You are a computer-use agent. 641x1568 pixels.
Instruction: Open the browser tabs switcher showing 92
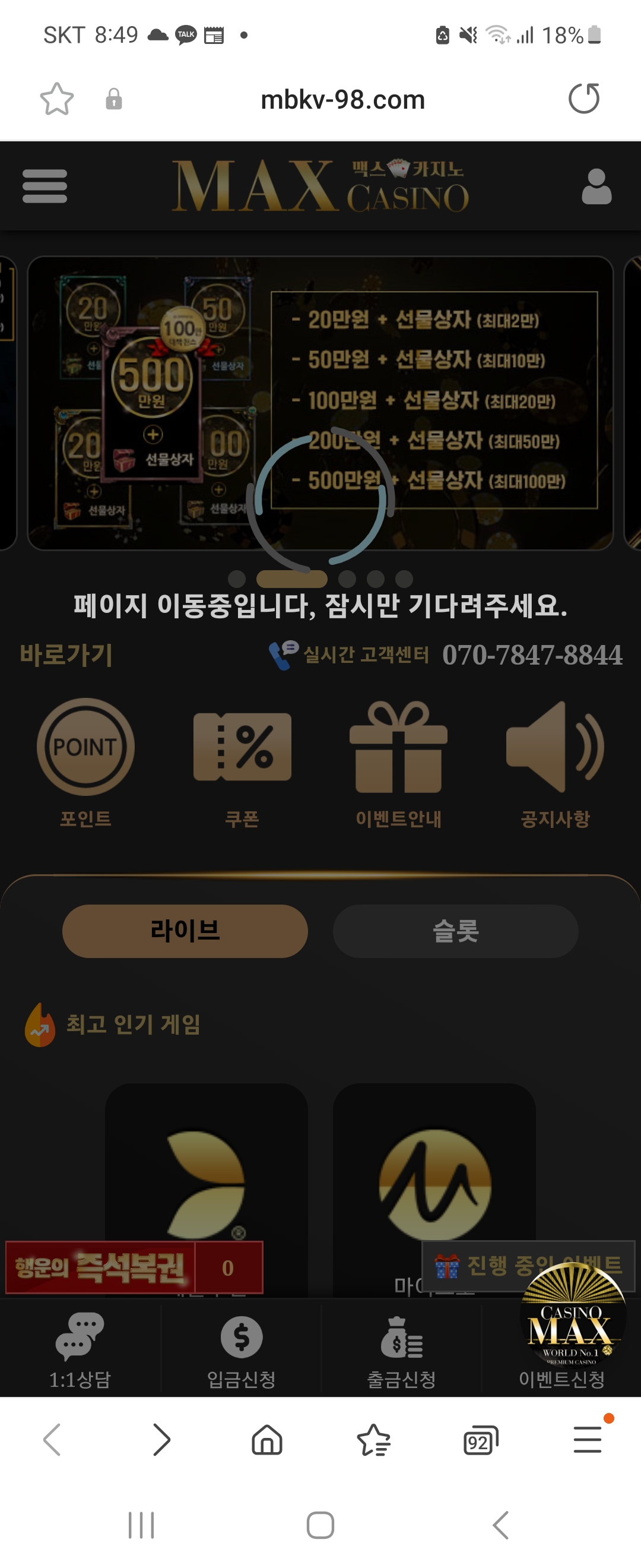click(x=480, y=1440)
